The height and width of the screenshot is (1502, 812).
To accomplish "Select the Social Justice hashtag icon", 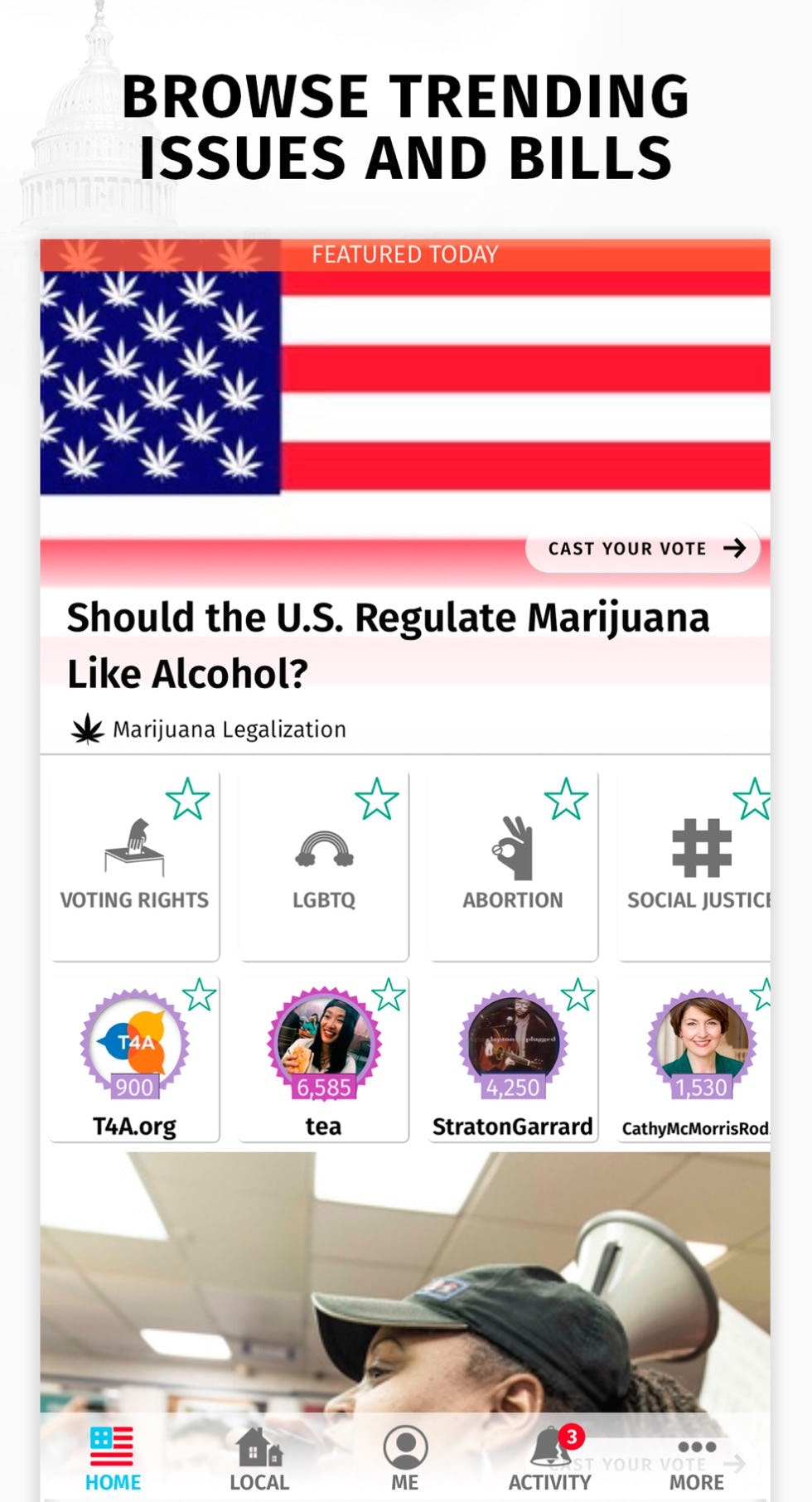I will [x=700, y=849].
